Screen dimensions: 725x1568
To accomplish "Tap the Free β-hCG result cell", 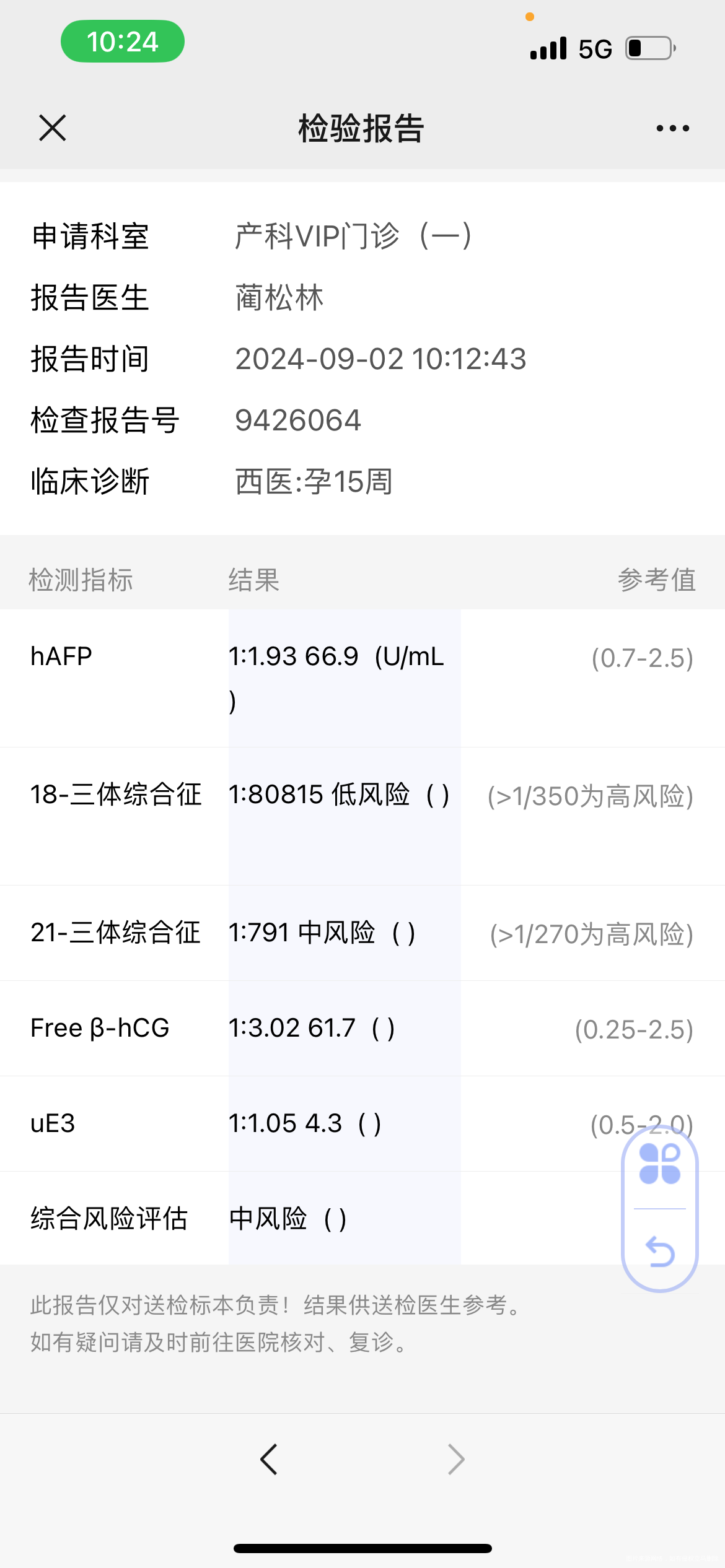I will [x=312, y=1028].
